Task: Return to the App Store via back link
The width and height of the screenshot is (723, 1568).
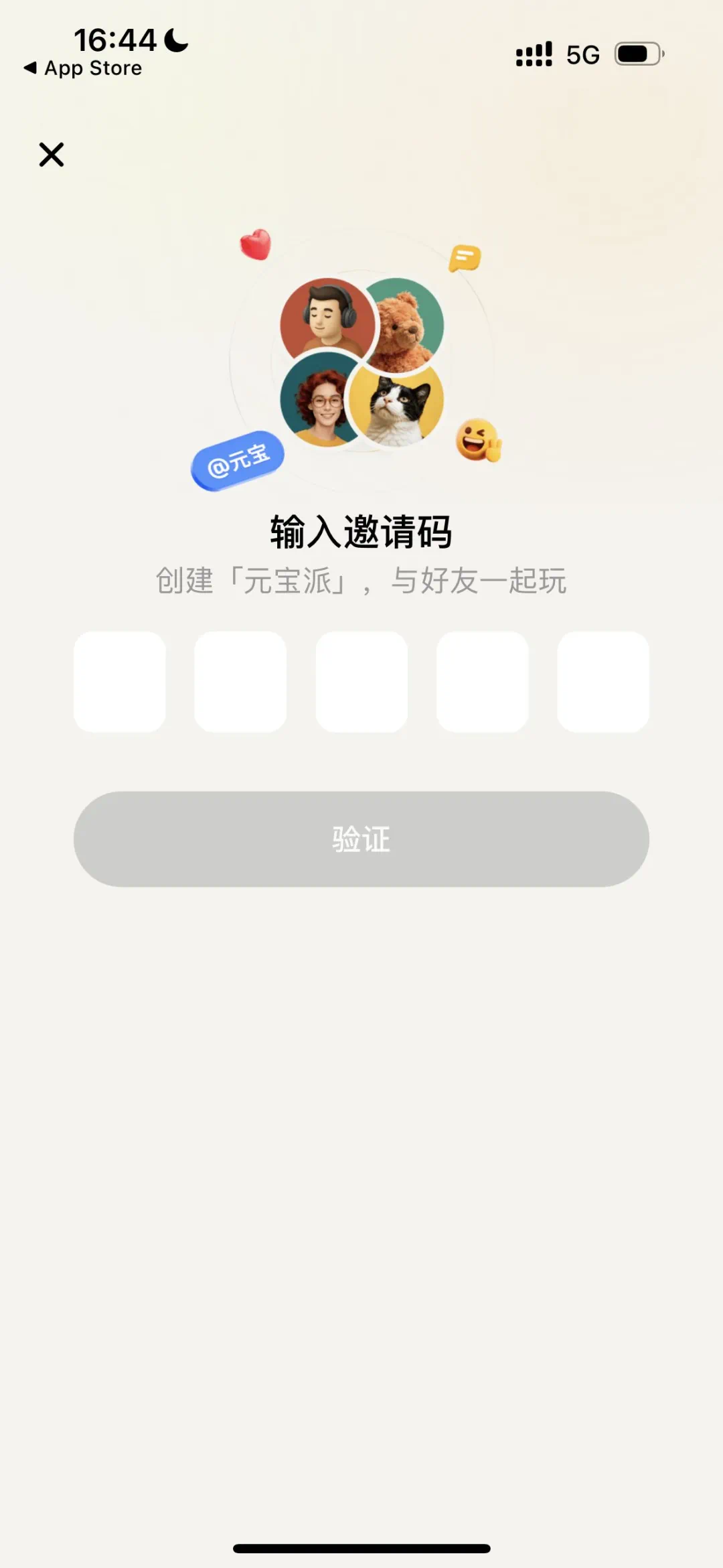Action: point(83,68)
